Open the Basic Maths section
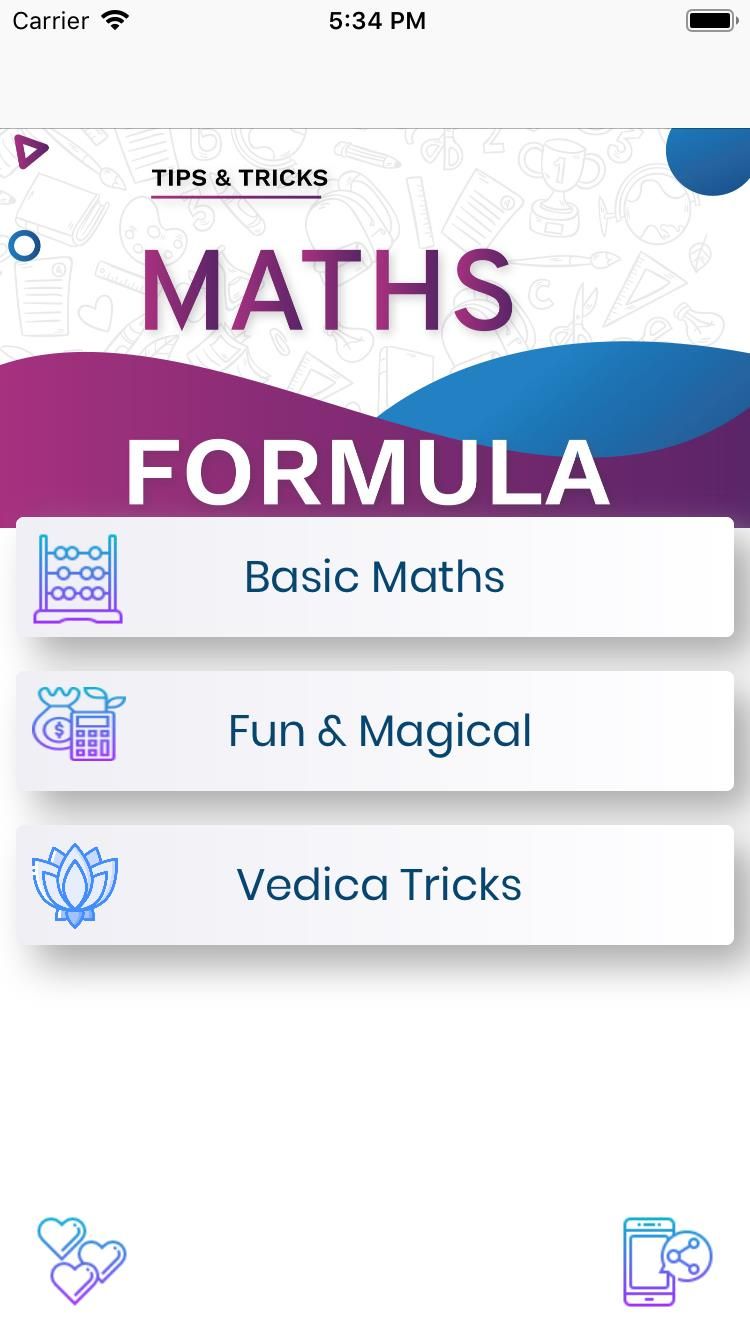750x1334 pixels. (375, 577)
